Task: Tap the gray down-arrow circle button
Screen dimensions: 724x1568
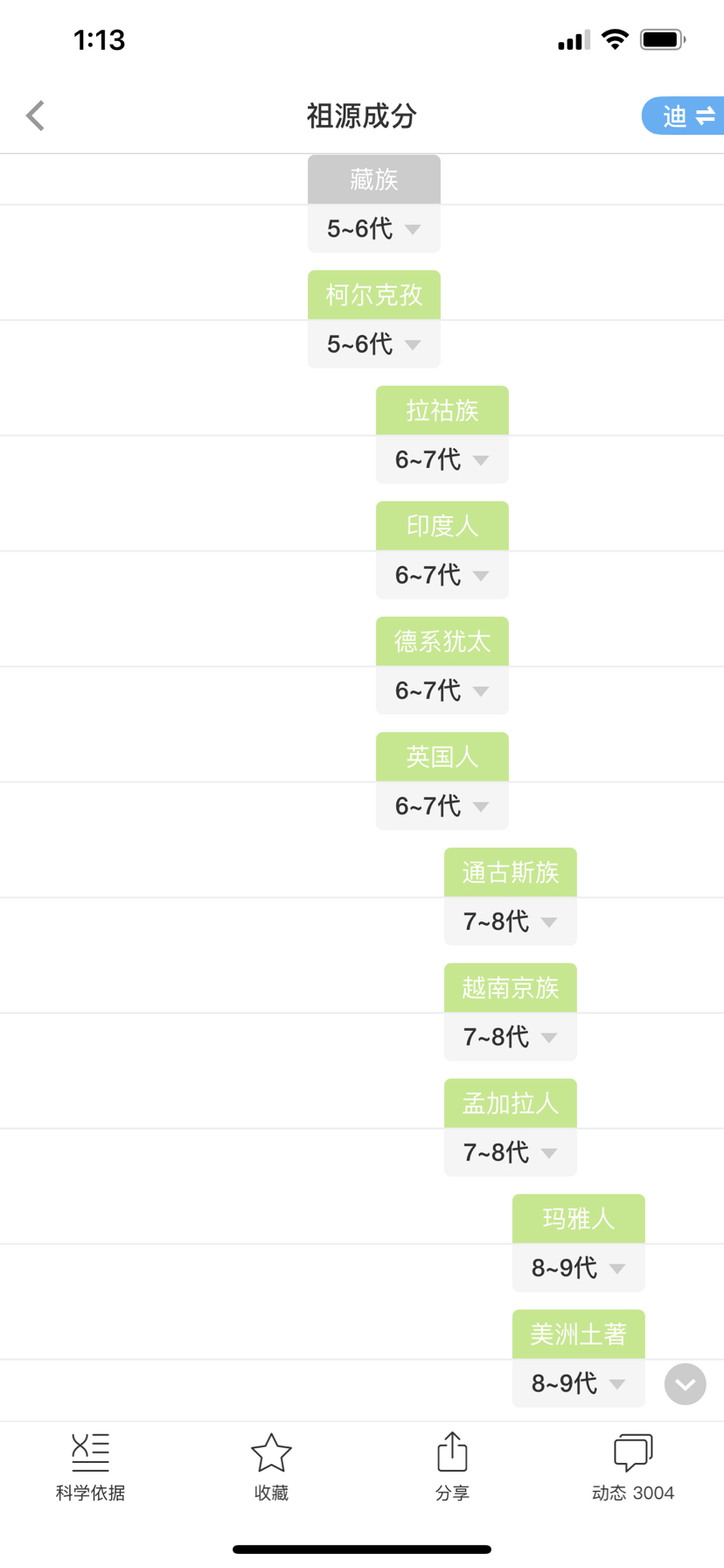Action: point(686,1384)
